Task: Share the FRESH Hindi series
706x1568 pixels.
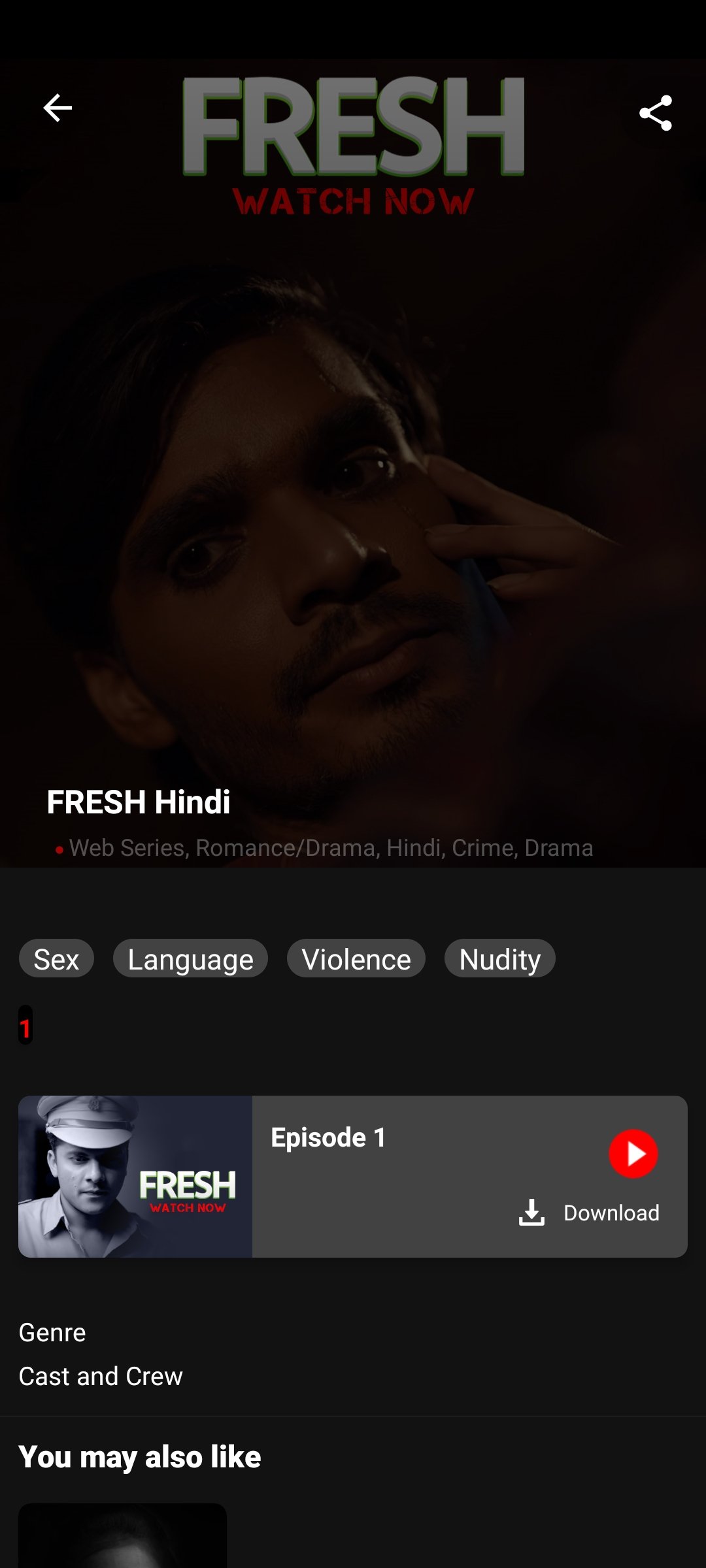Action: click(655, 114)
